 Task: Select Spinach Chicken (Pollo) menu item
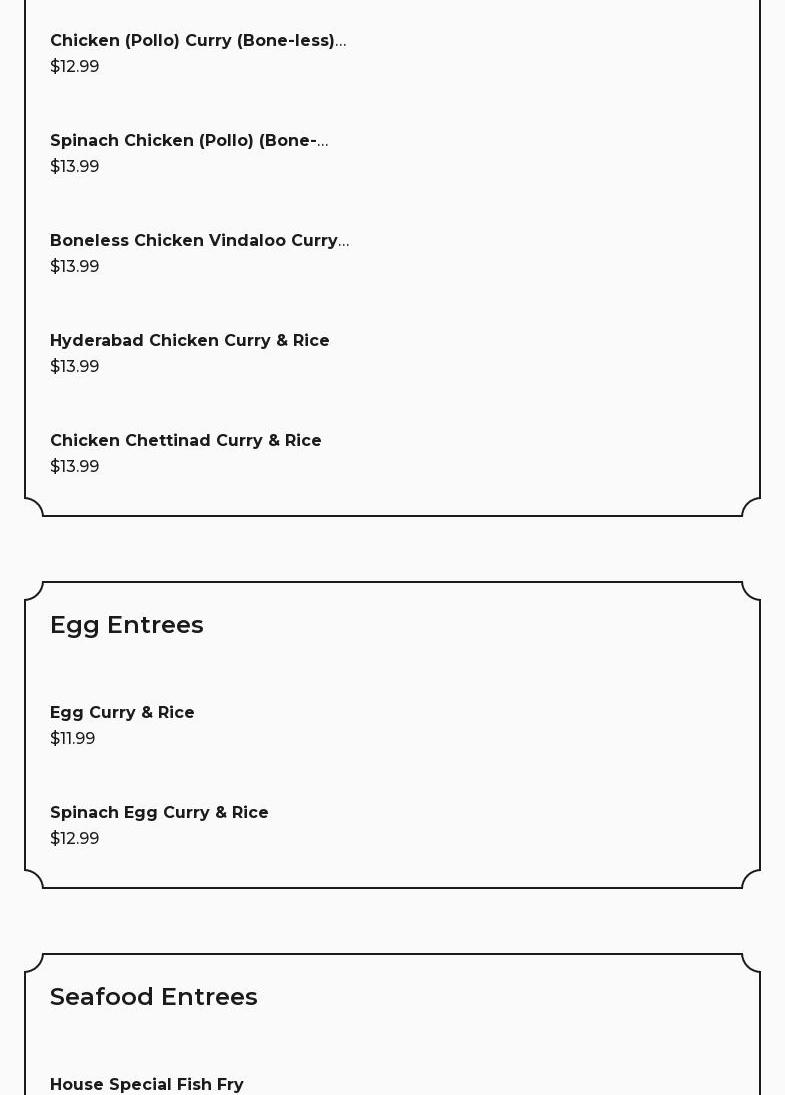189,141
